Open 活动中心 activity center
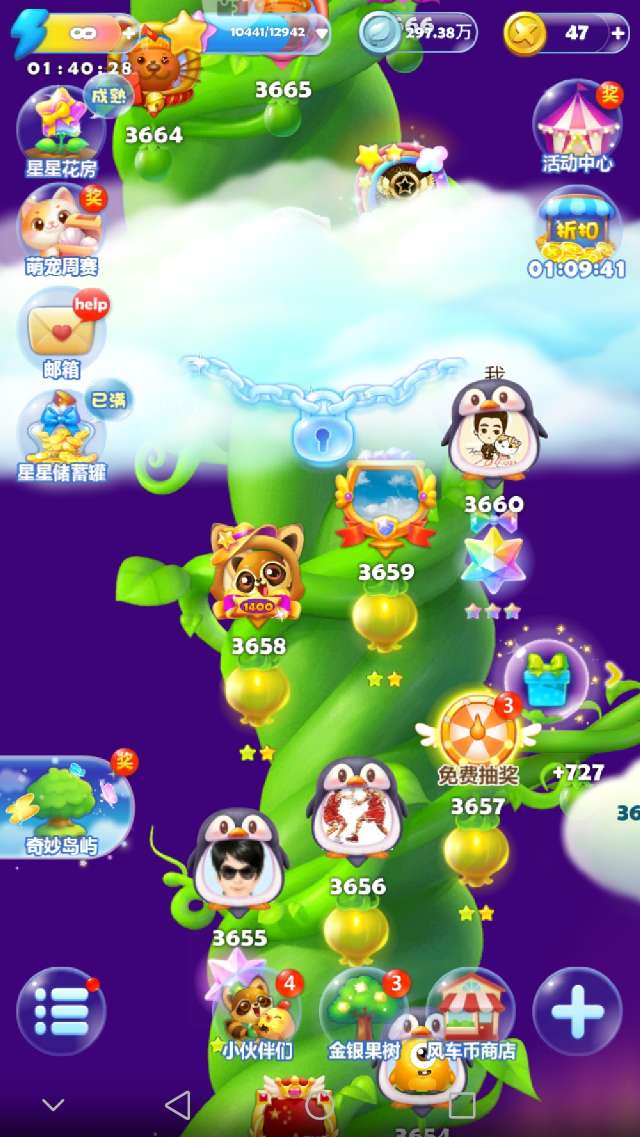Screen dimensions: 640x1137 click(x=577, y=127)
